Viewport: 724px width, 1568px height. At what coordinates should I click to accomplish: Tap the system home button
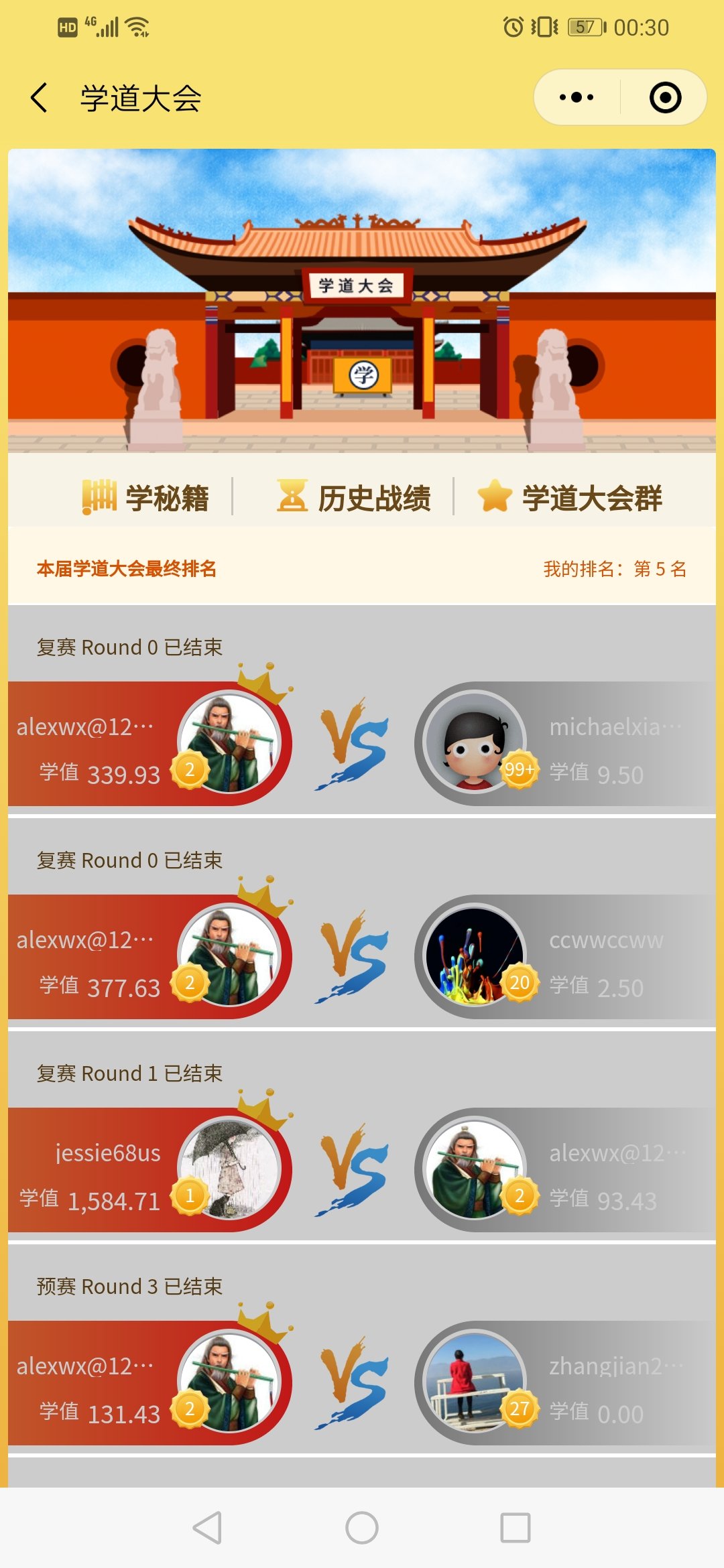point(362,1528)
